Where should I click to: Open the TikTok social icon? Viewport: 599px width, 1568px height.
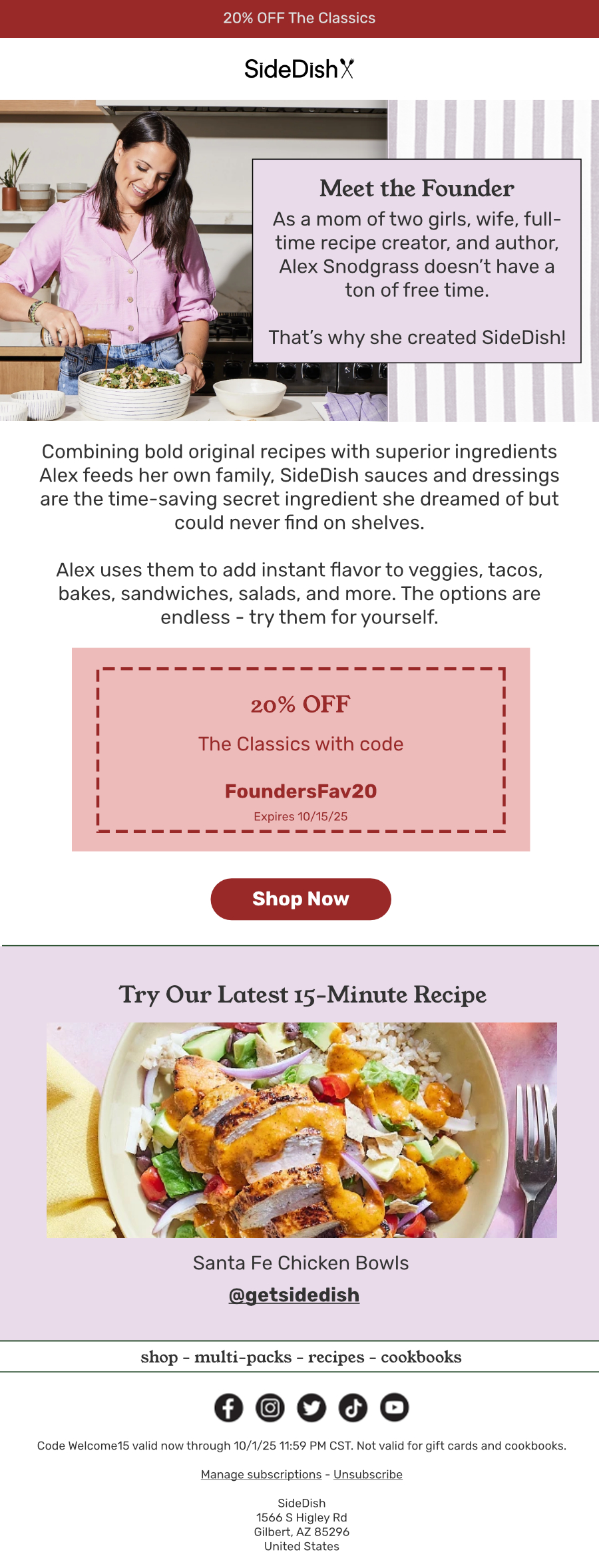coord(353,1408)
